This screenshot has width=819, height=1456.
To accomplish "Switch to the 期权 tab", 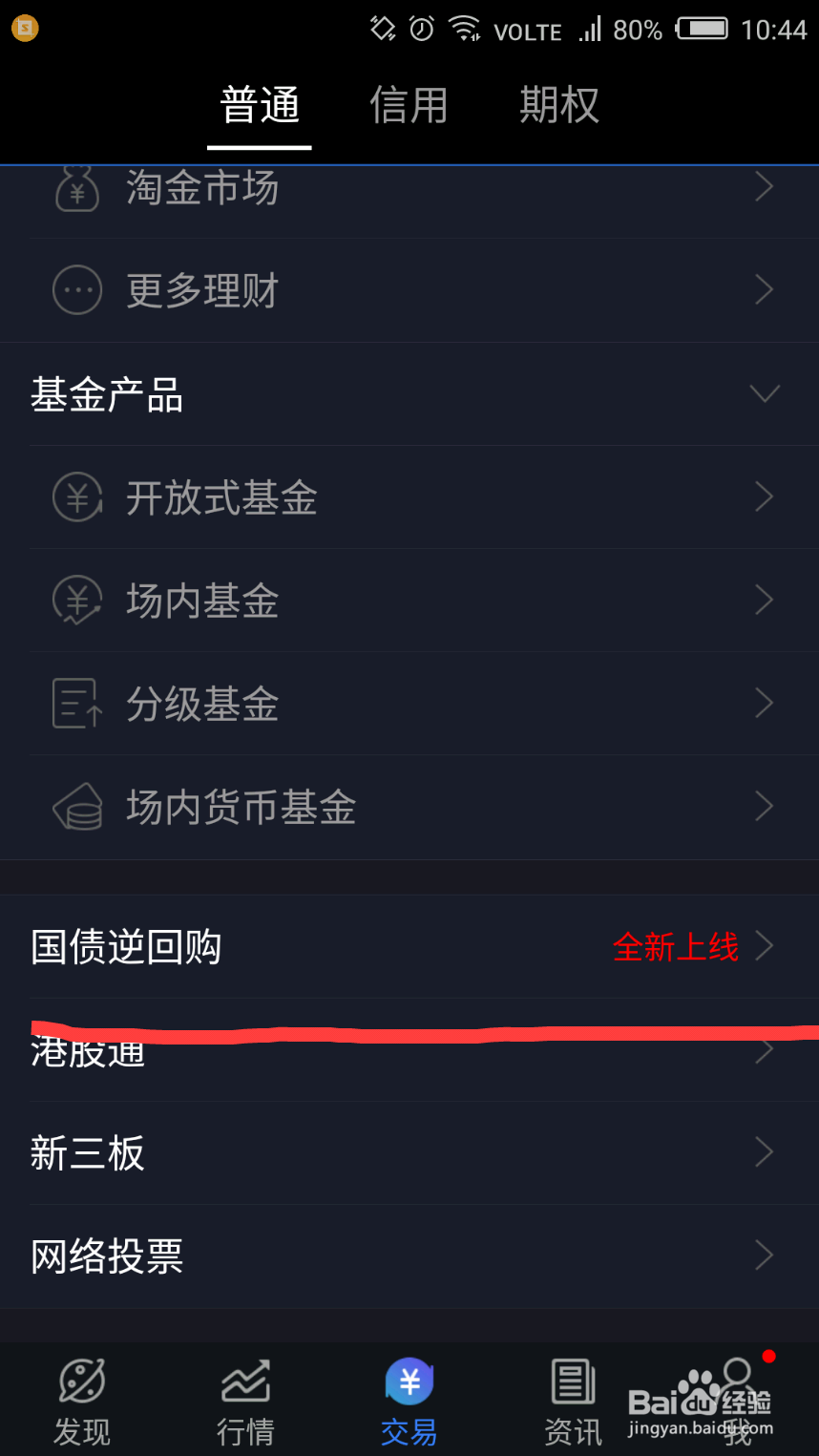I will [558, 105].
